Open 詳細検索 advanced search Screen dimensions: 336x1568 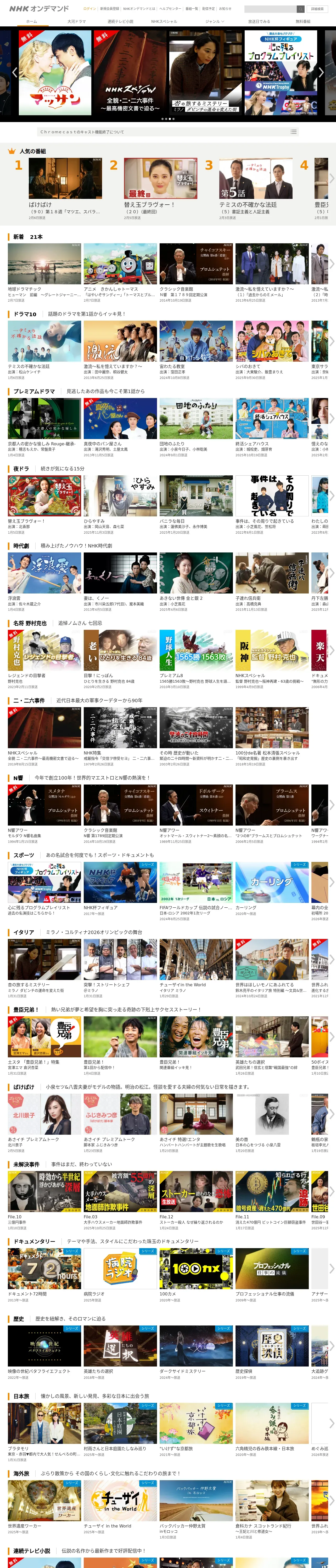click(x=317, y=9)
